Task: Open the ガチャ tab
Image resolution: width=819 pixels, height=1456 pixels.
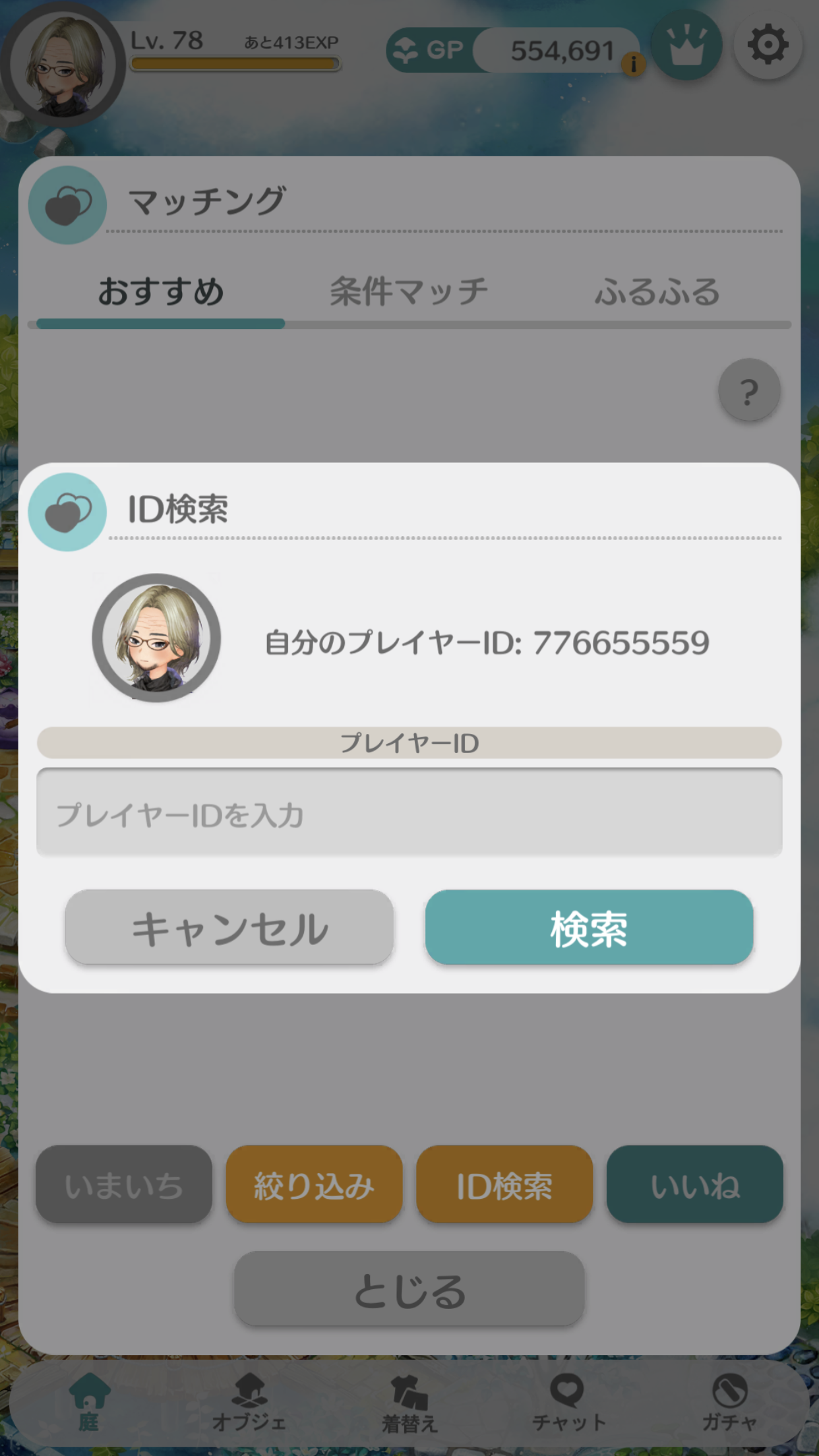Action: pos(729,1402)
